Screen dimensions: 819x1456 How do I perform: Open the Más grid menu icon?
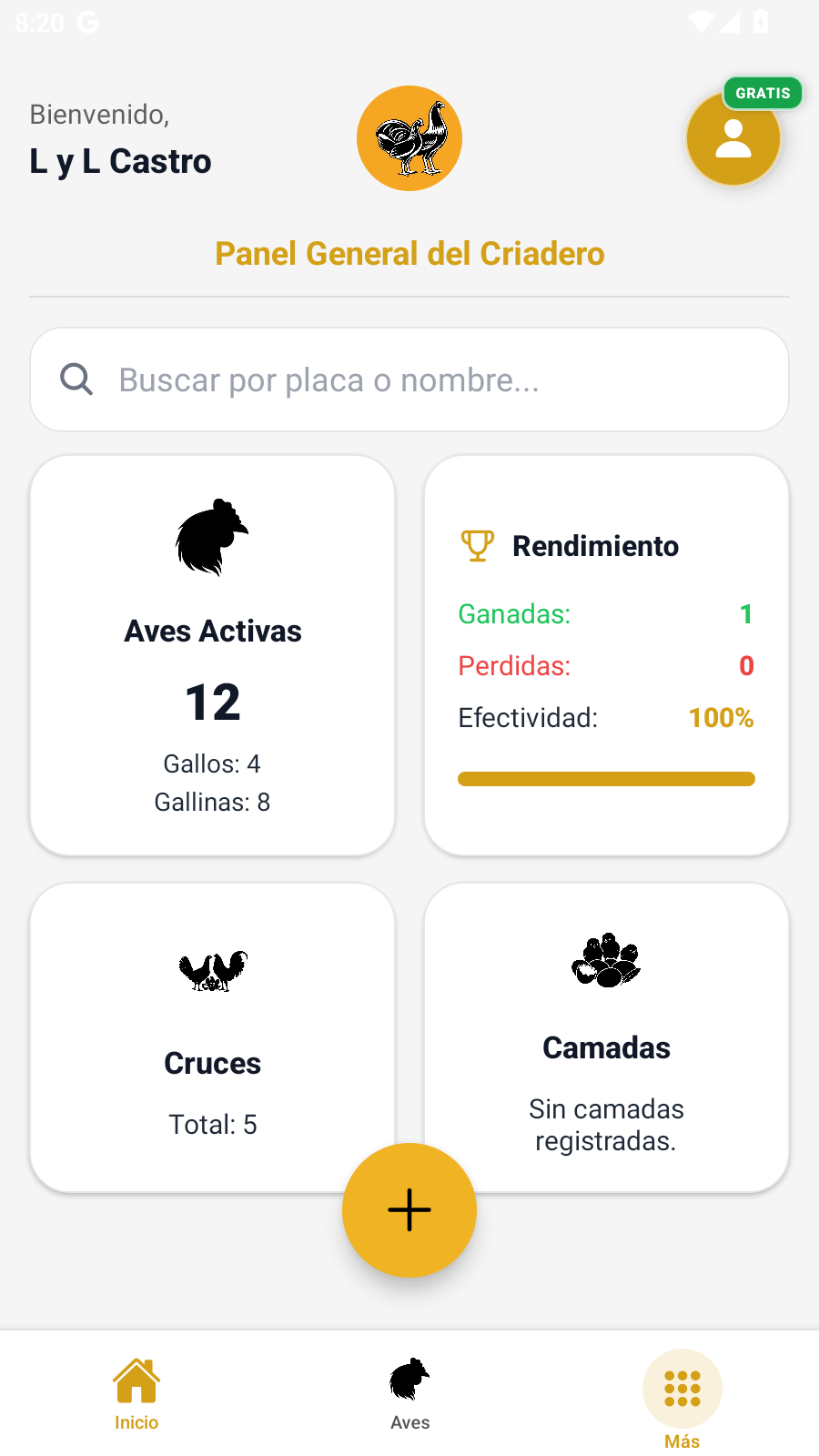[x=682, y=1389]
